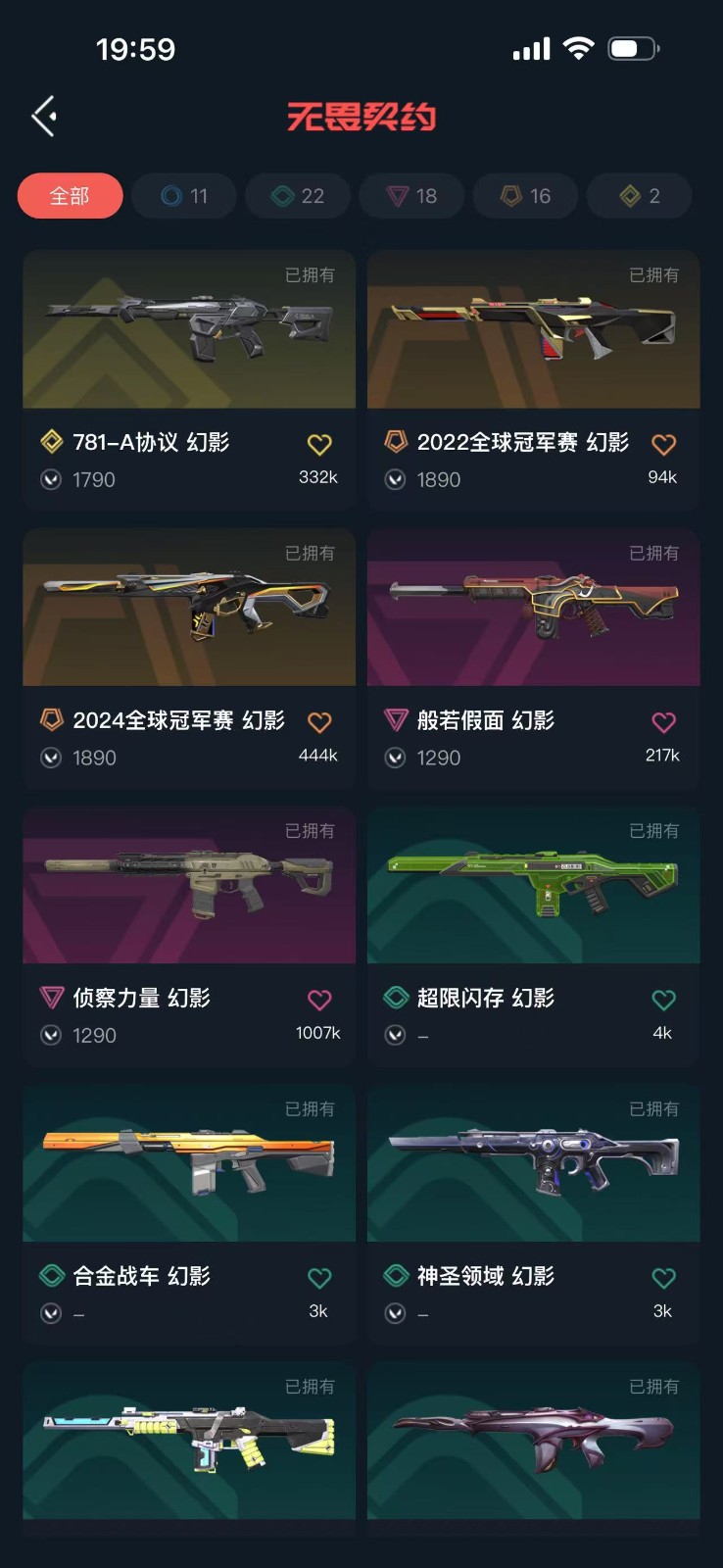The width and height of the screenshot is (723, 1568).
Task: Open the 侦察力量 幻影 skin card
Action: coord(189,886)
